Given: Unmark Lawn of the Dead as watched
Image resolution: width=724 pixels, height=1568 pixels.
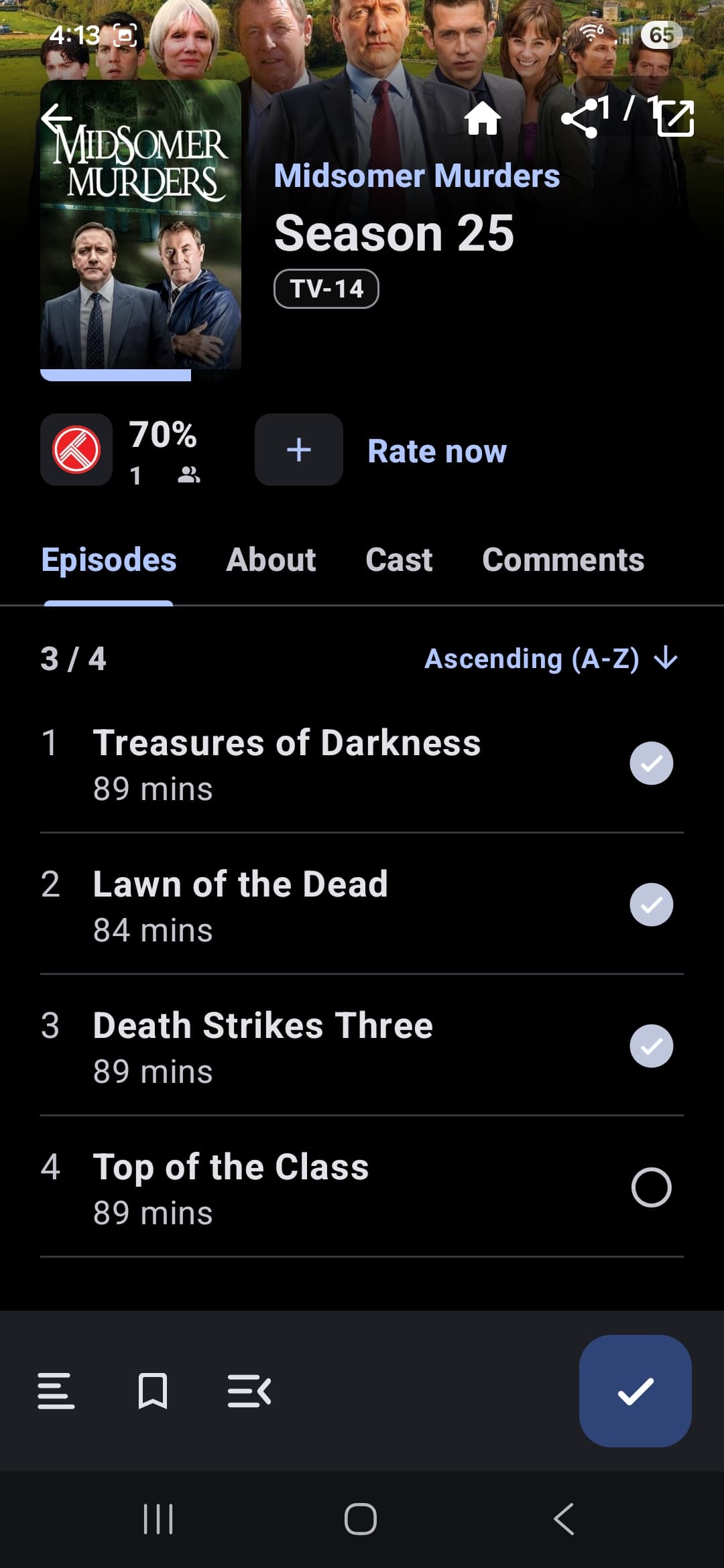Looking at the screenshot, I should click(651, 905).
